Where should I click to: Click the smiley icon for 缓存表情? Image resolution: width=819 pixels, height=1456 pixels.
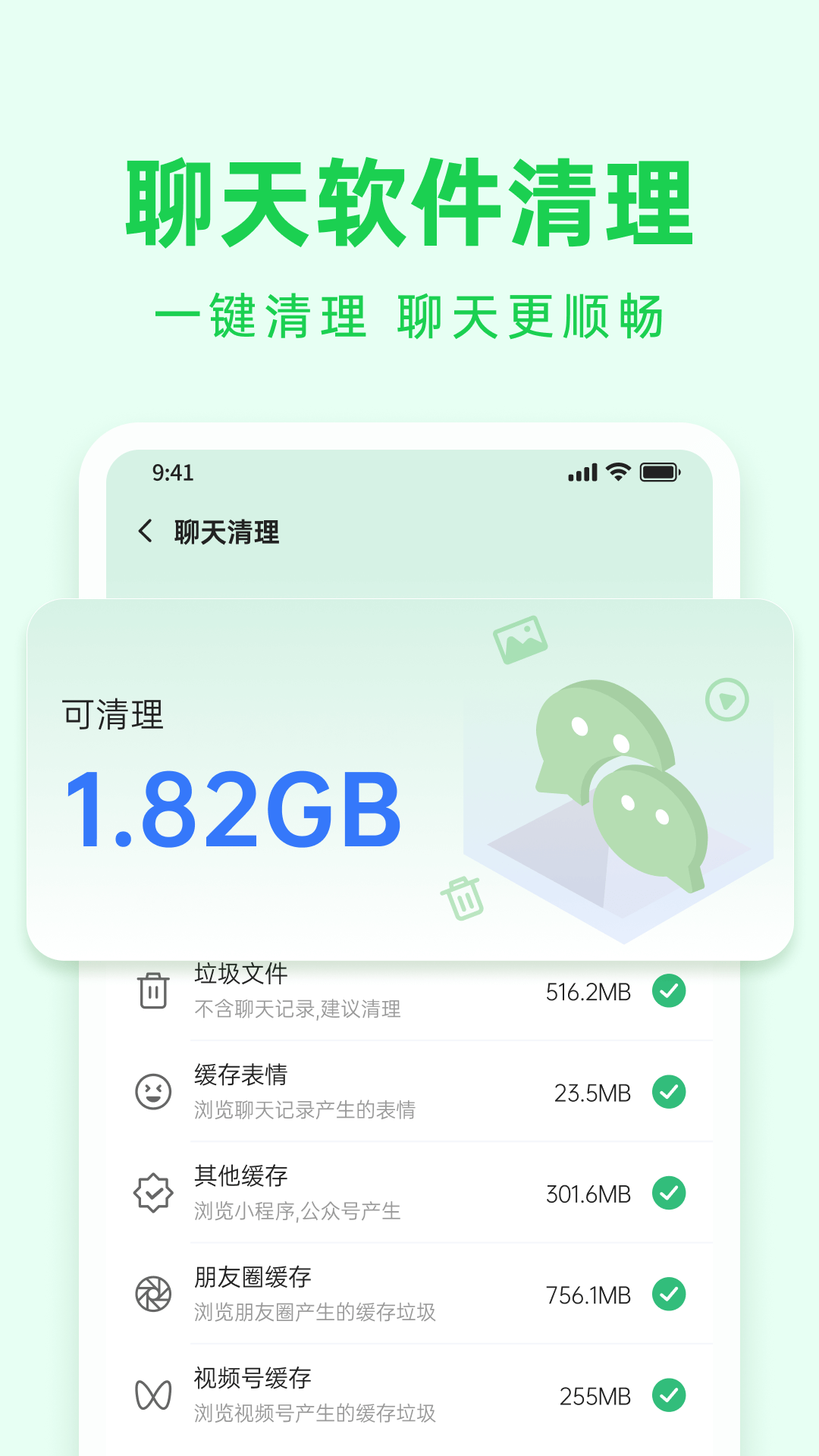tap(154, 1092)
